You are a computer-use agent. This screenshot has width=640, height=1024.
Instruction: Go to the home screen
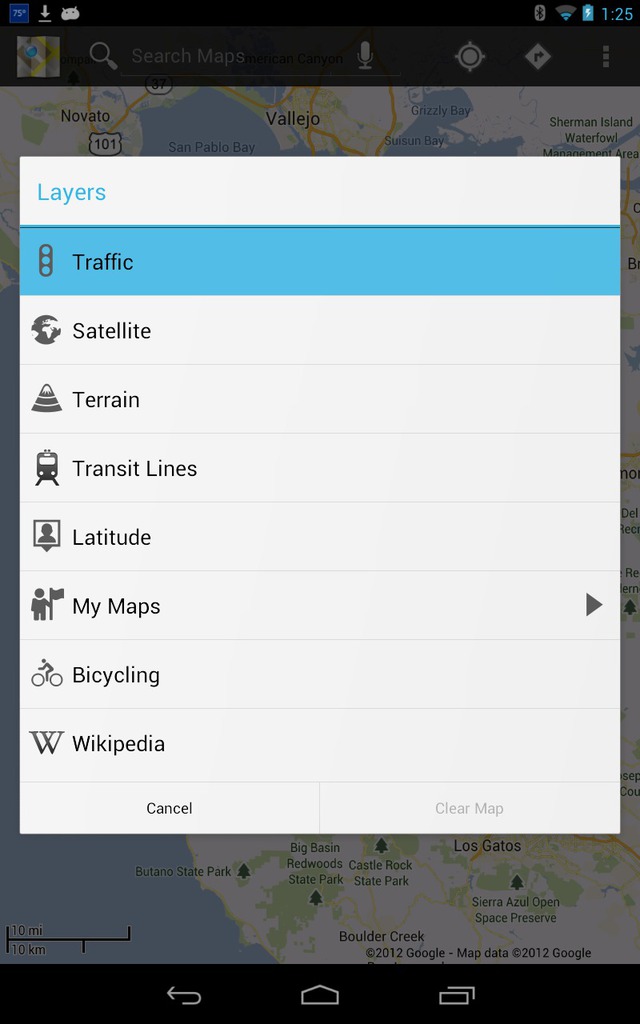320,995
